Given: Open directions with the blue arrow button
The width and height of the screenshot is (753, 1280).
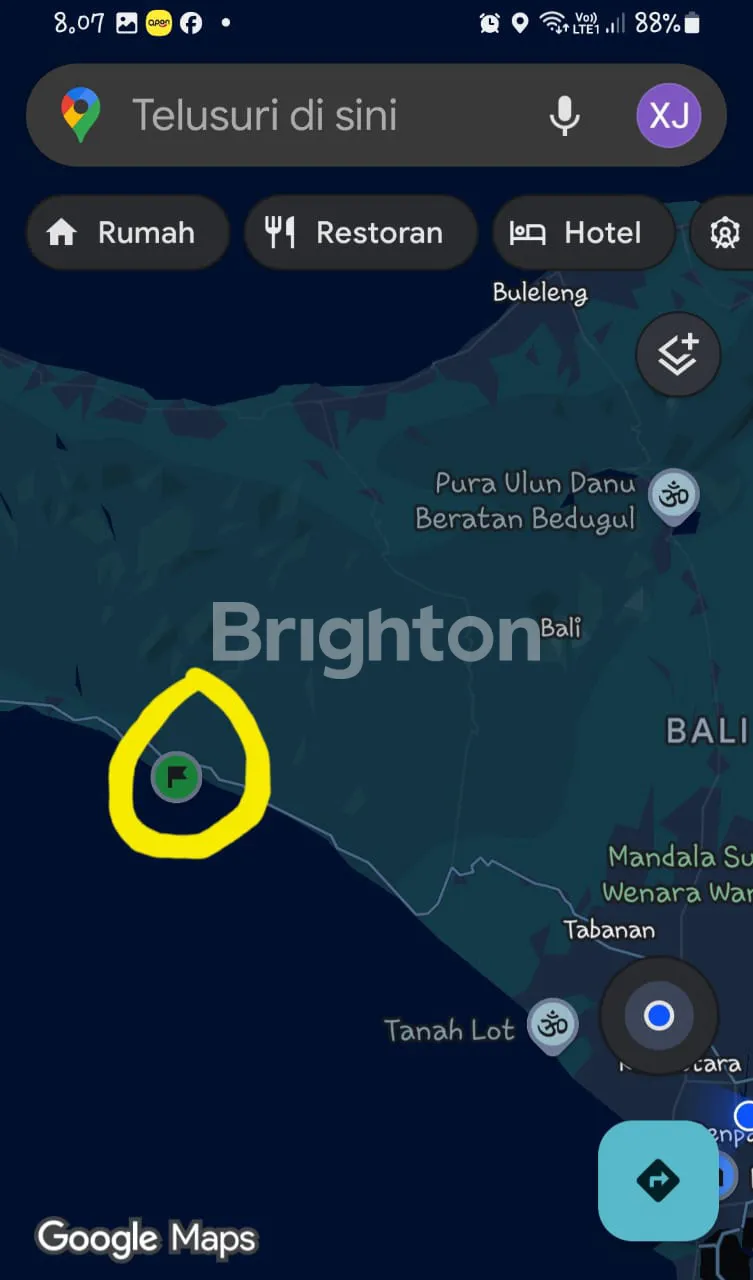Looking at the screenshot, I should click(x=658, y=1181).
